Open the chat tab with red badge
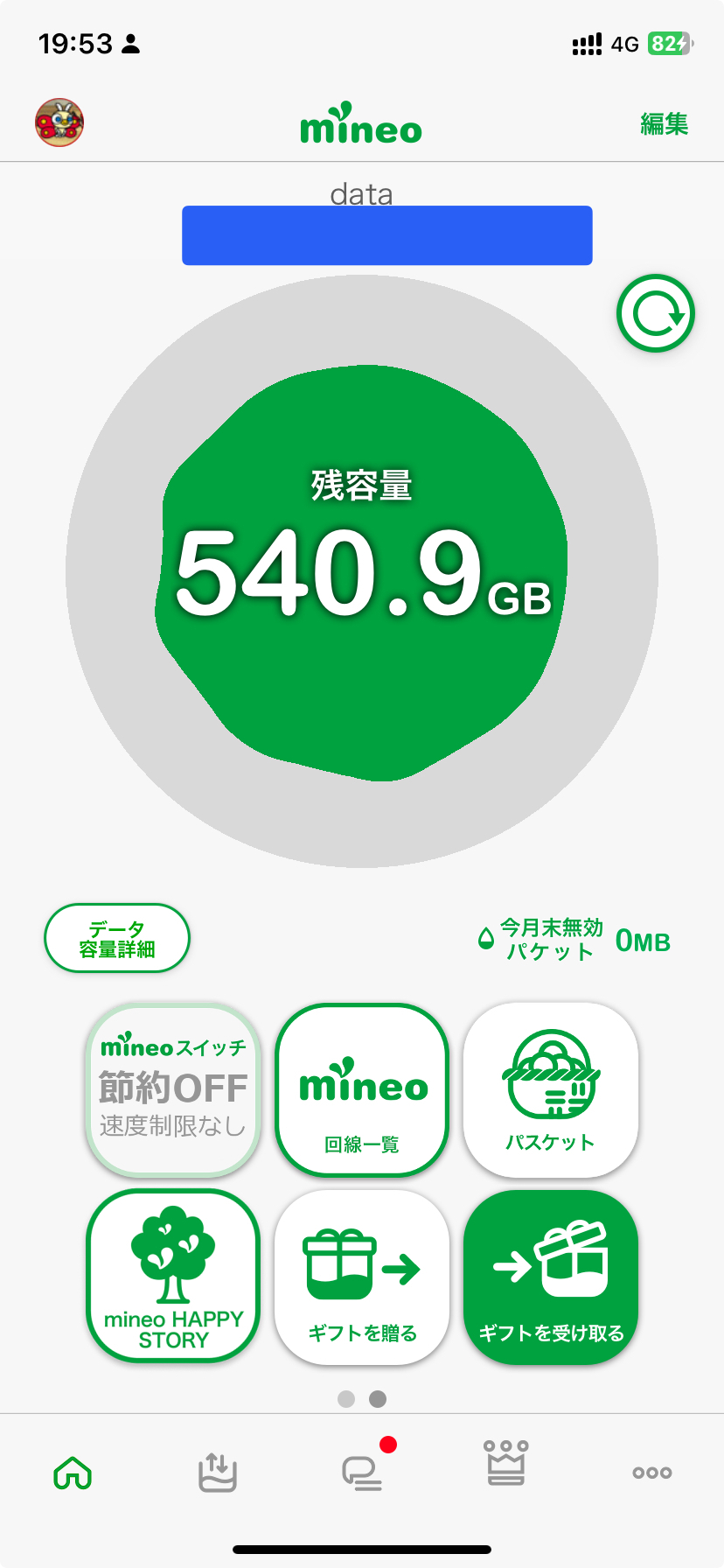Viewport: 724px width, 1568px height. [362, 1473]
